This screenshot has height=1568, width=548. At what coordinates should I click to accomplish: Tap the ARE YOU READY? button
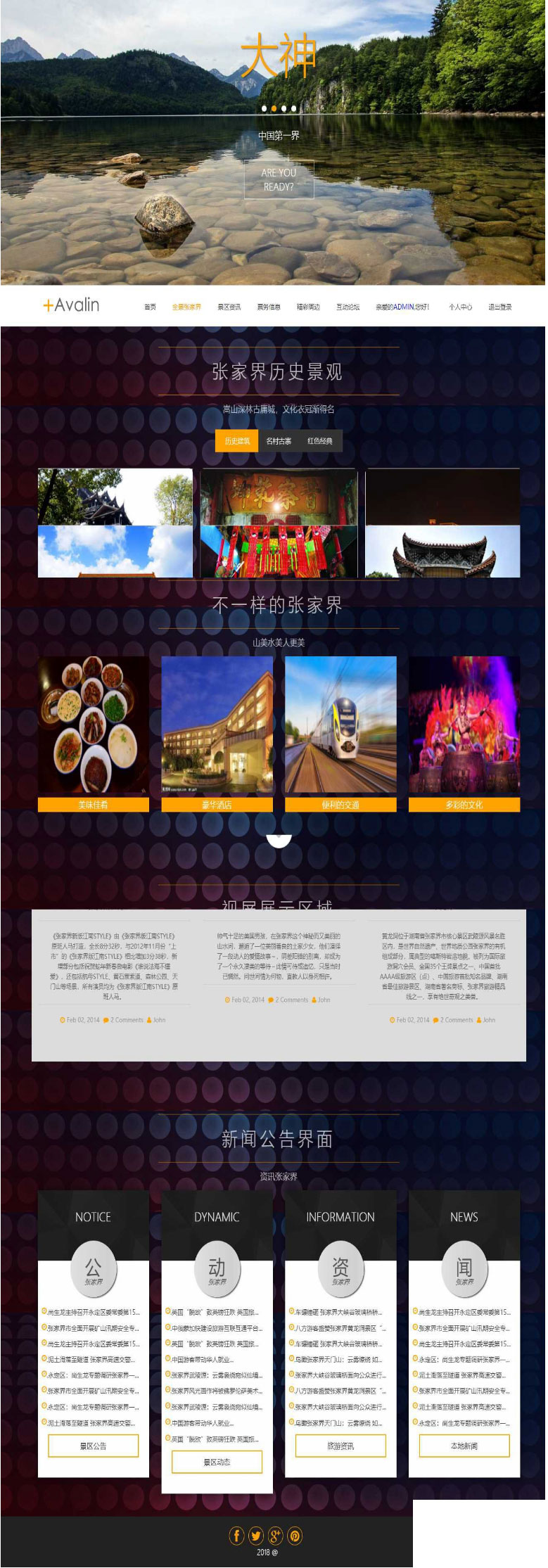coord(279,179)
